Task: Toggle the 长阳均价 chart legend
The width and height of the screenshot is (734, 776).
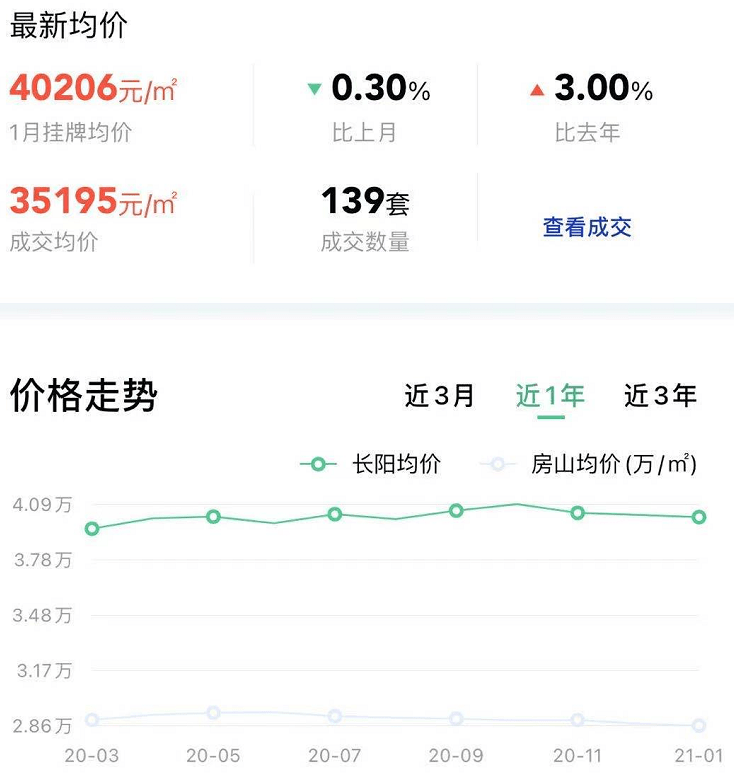Action: [372, 464]
